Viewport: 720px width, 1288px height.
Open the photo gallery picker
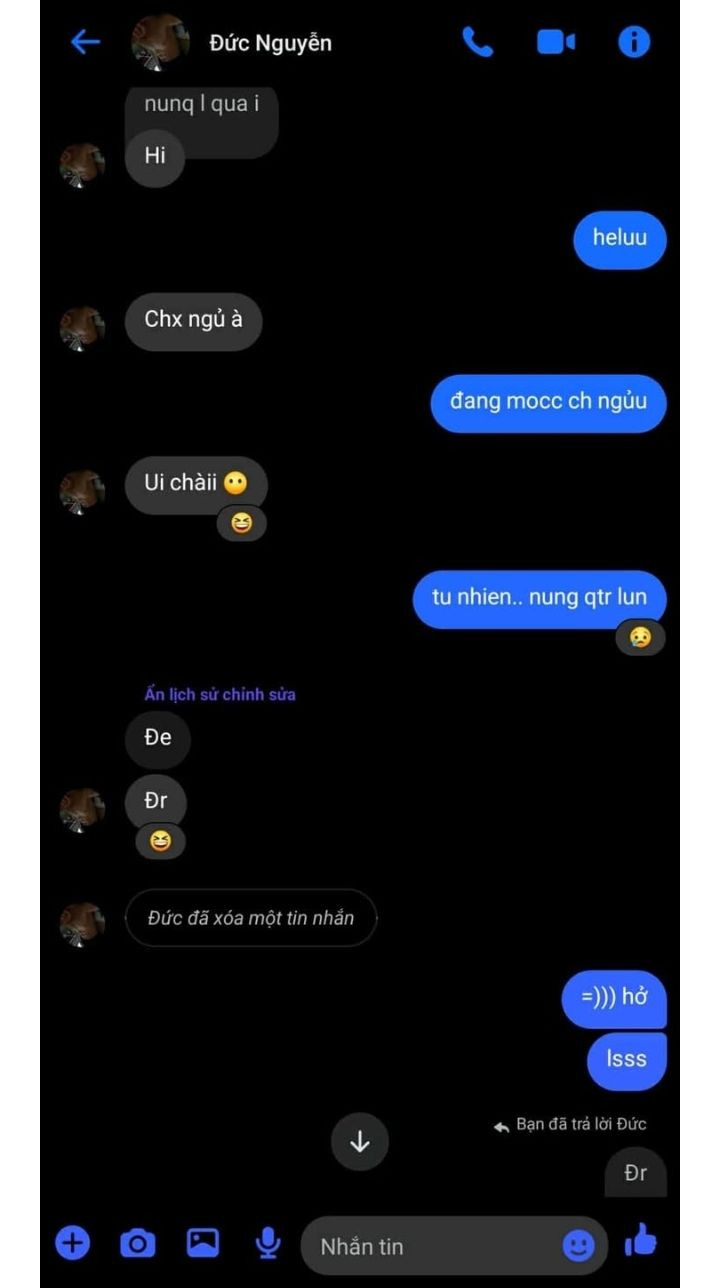203,1243
